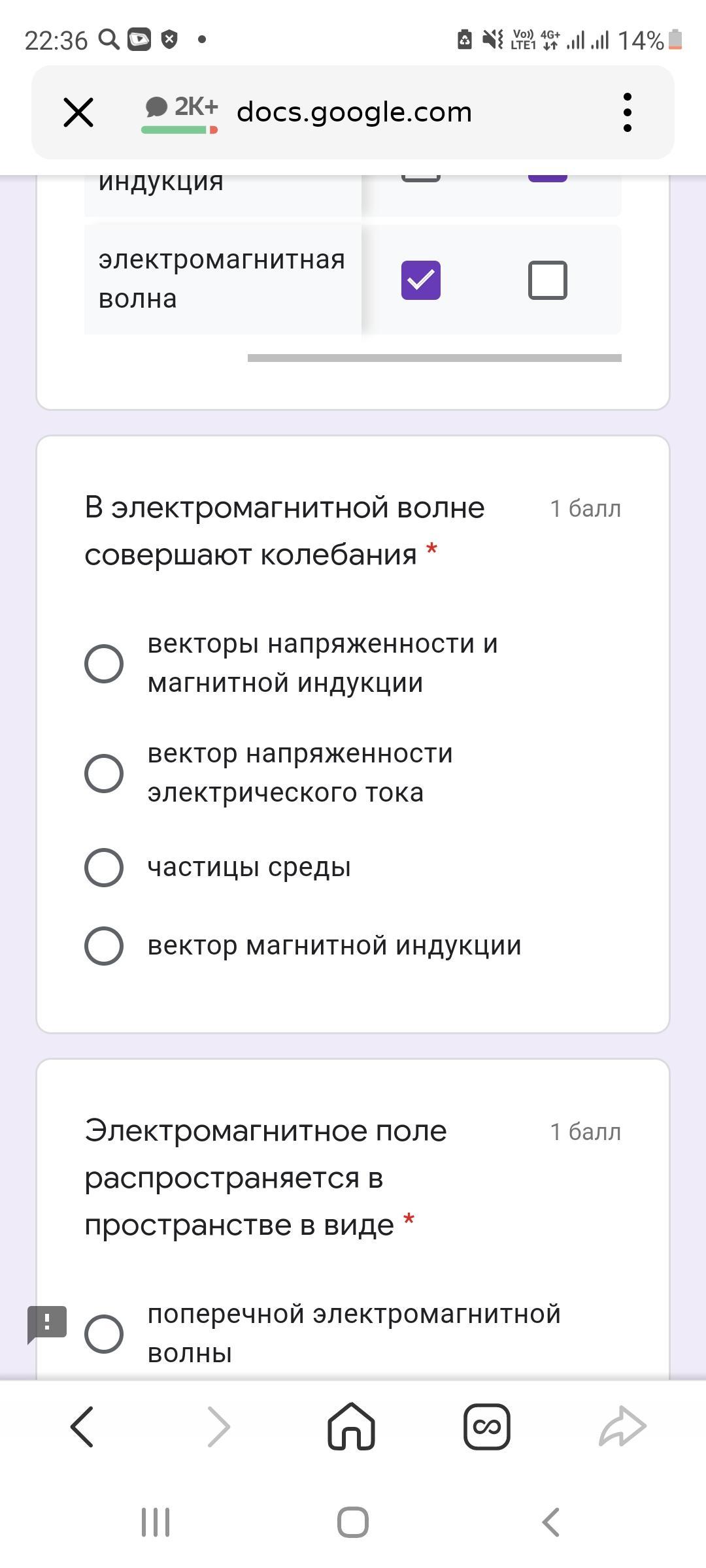Go back to the previous page in browser
Screen dimensions: 706x1568
pos(82,1428)
